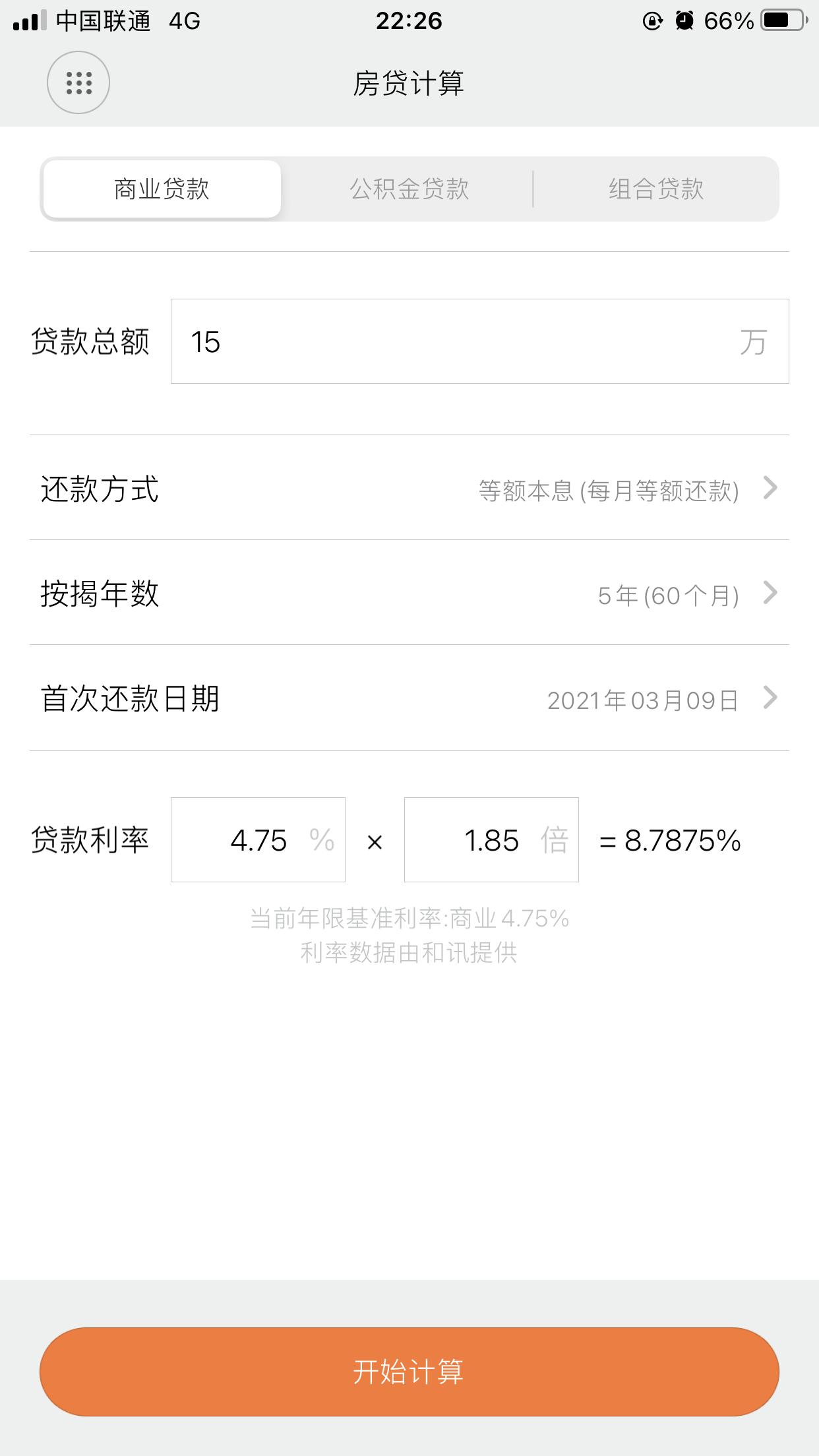The image size is (819, 1456).
Task: Edit the 贷款总额 loan amount field
Action: coord(479,341)
